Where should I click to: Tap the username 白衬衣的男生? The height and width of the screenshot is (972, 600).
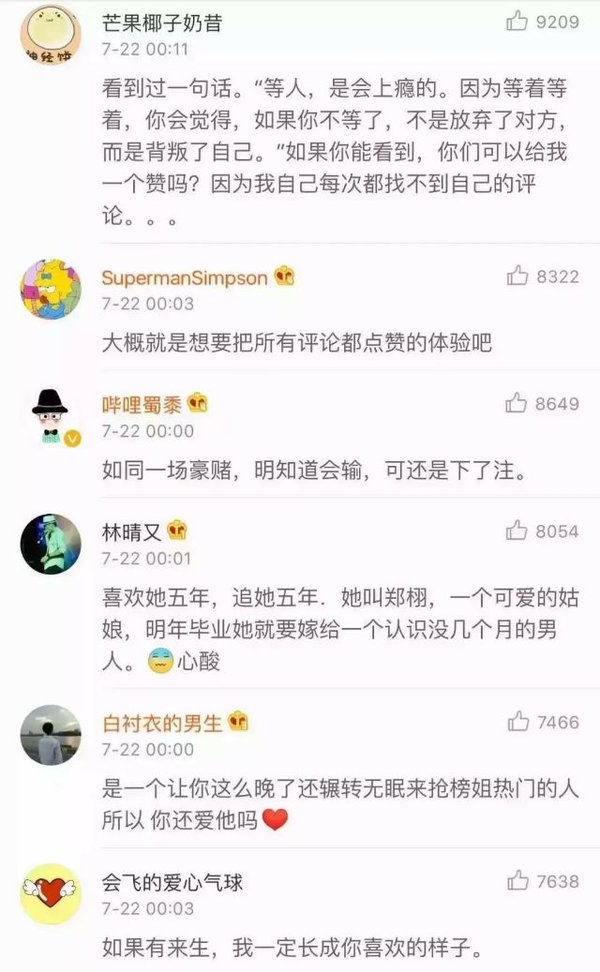click(162, 723)
